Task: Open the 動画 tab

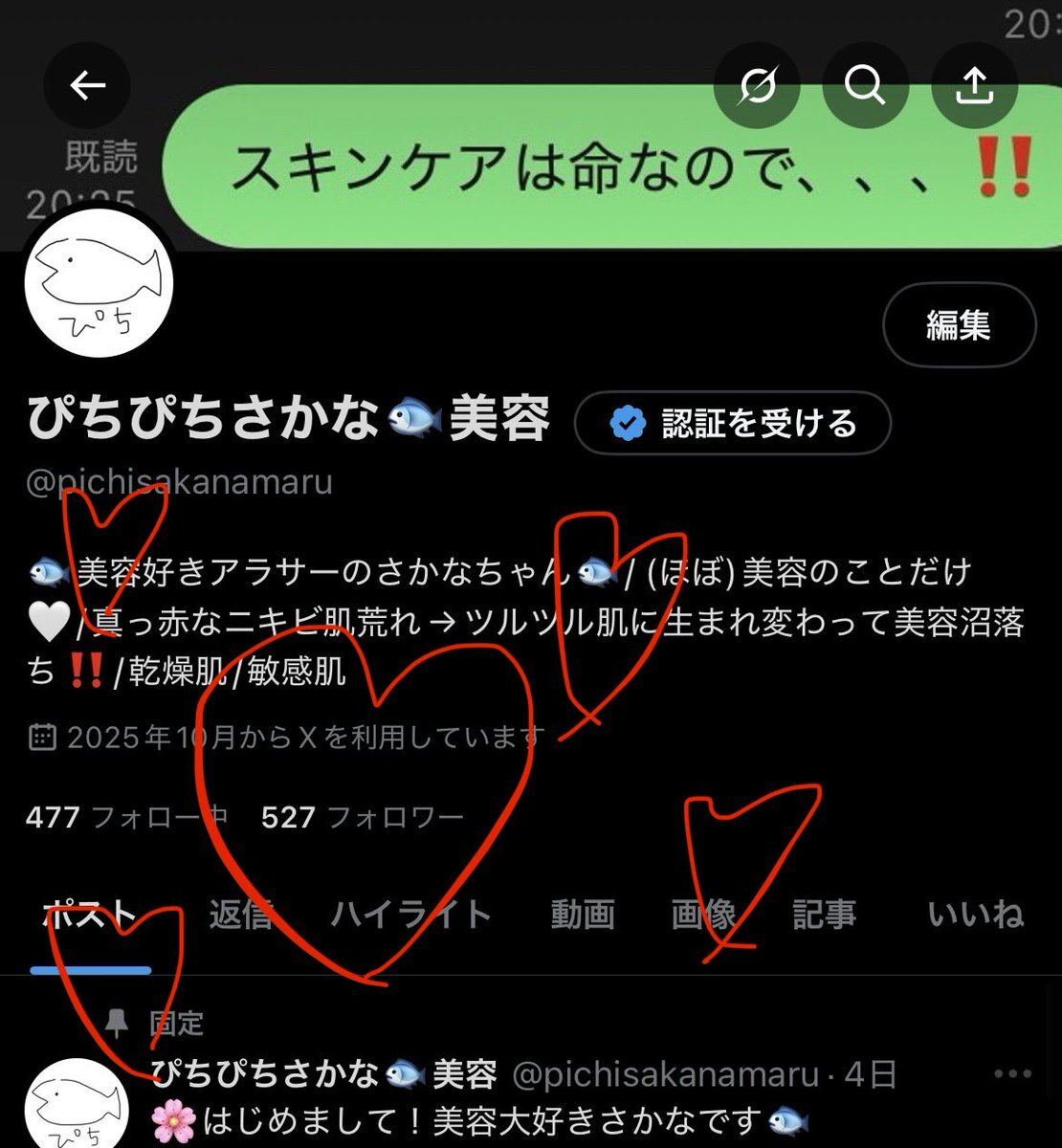Action: click(x=582, y=915)
